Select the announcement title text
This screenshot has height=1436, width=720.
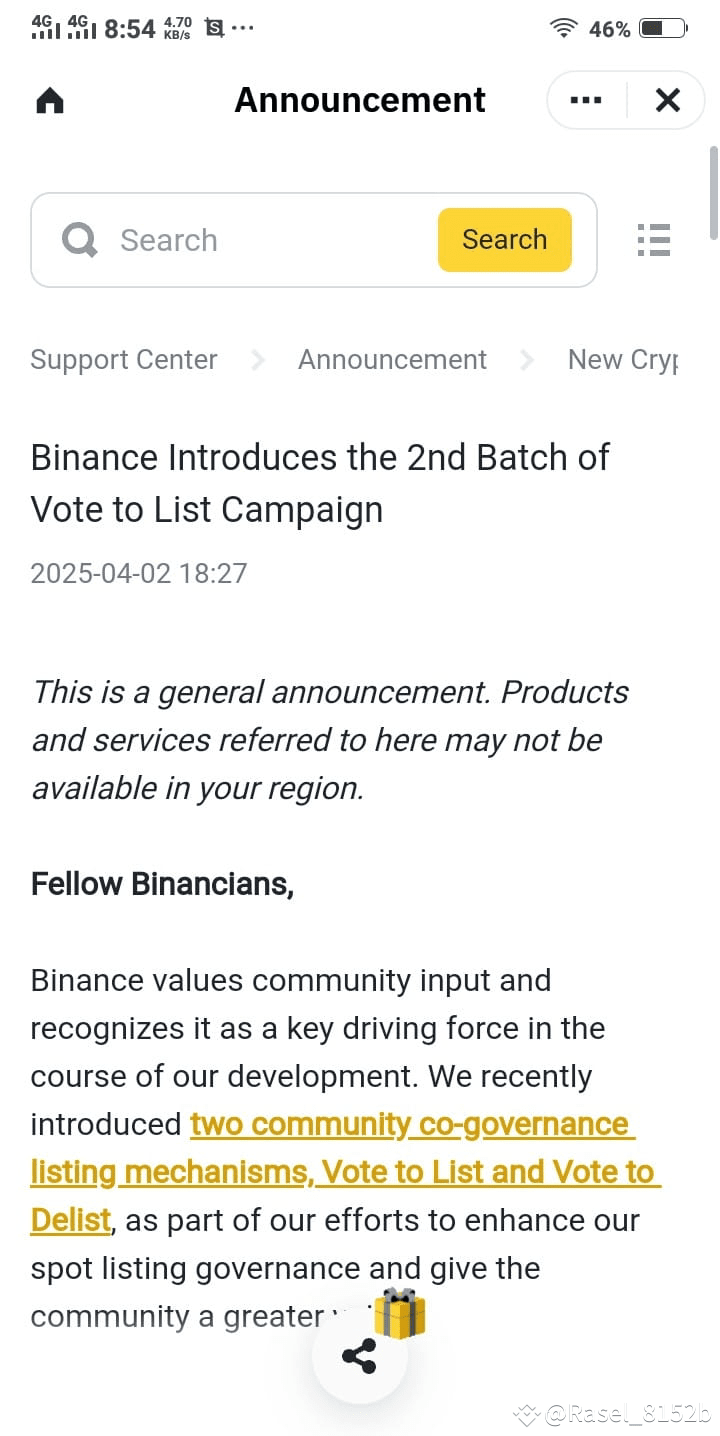[x=320, y=482]
